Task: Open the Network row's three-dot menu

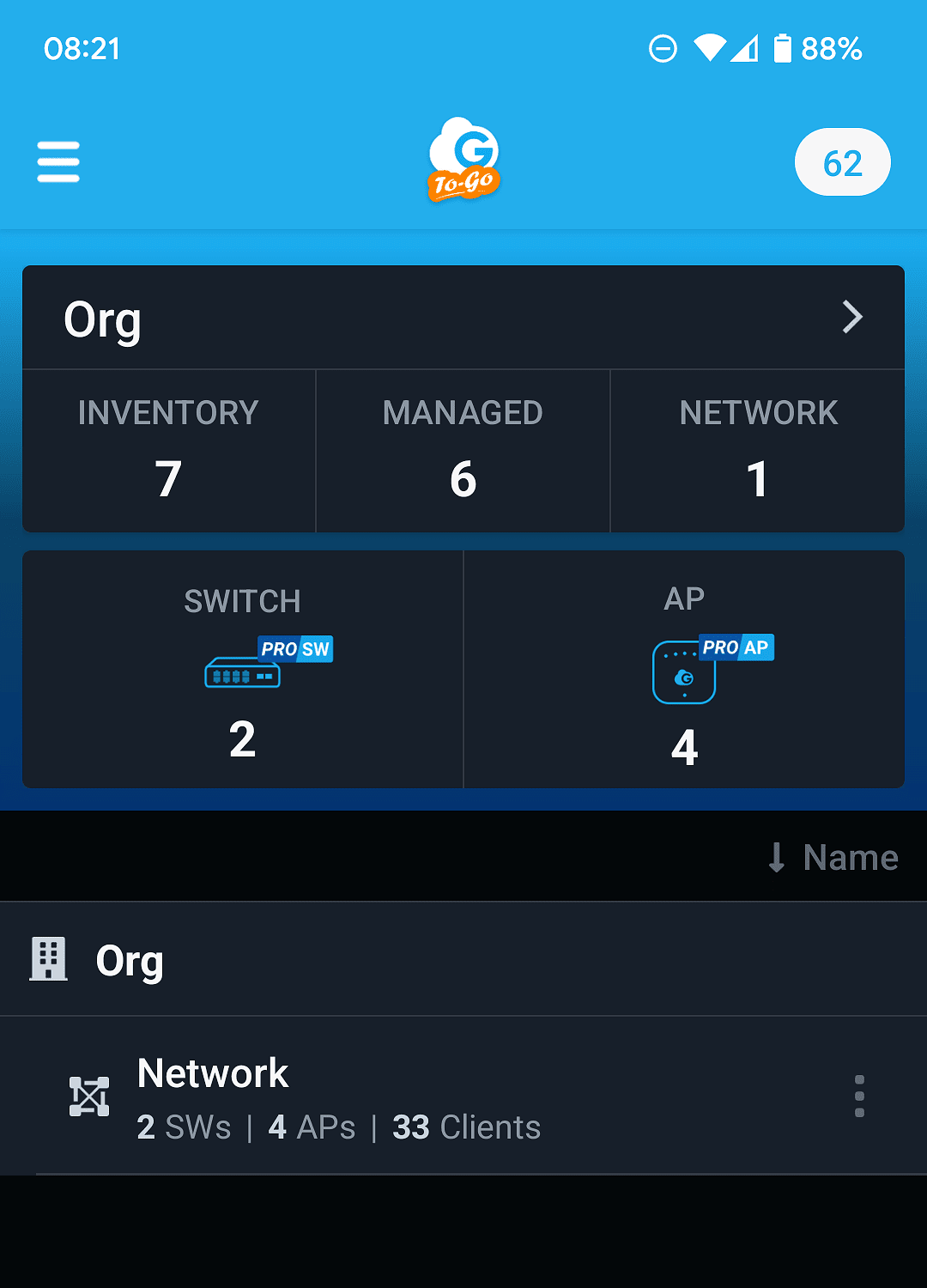Action: point(859,1097)
